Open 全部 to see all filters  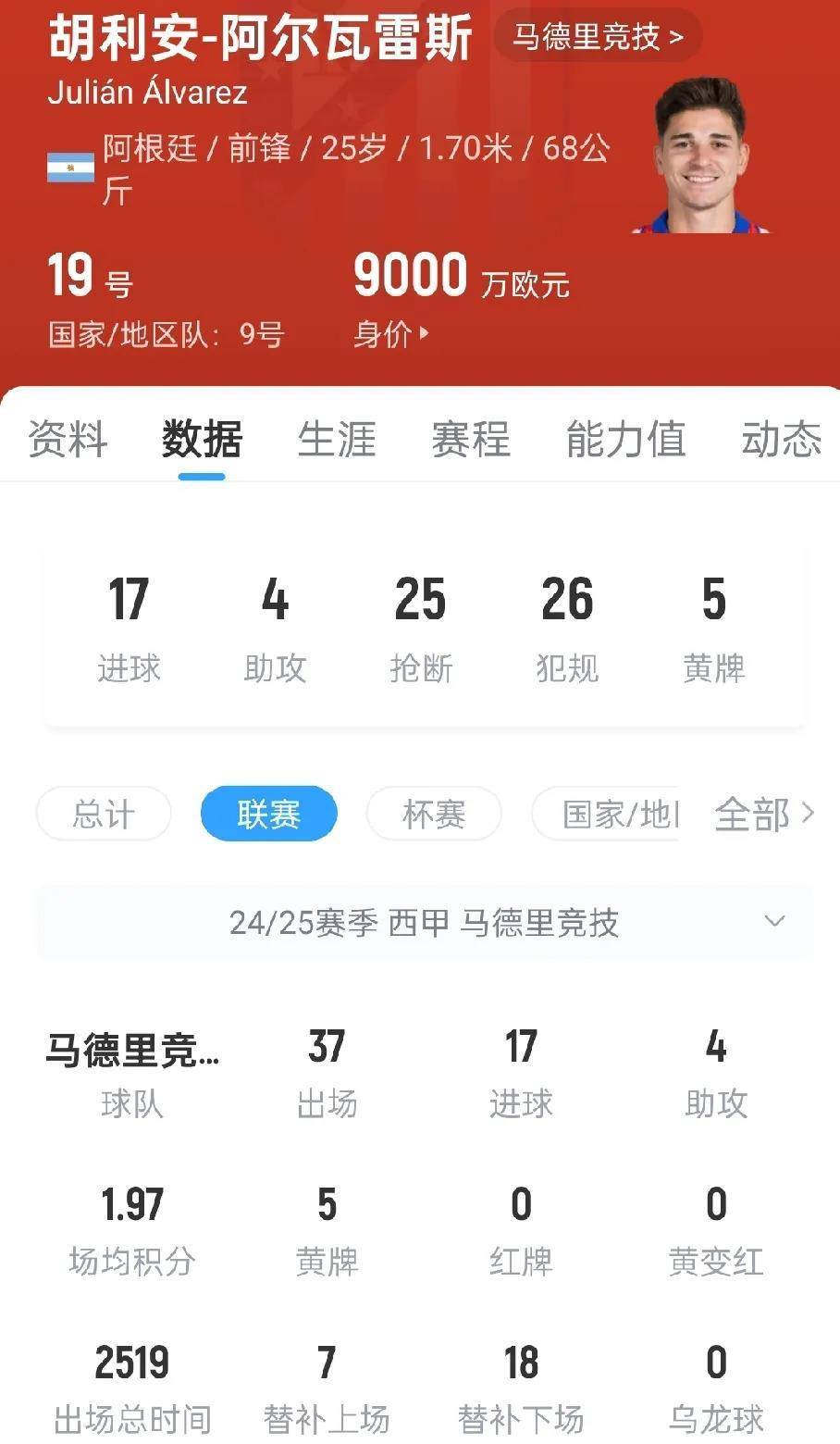click(763, 815)
